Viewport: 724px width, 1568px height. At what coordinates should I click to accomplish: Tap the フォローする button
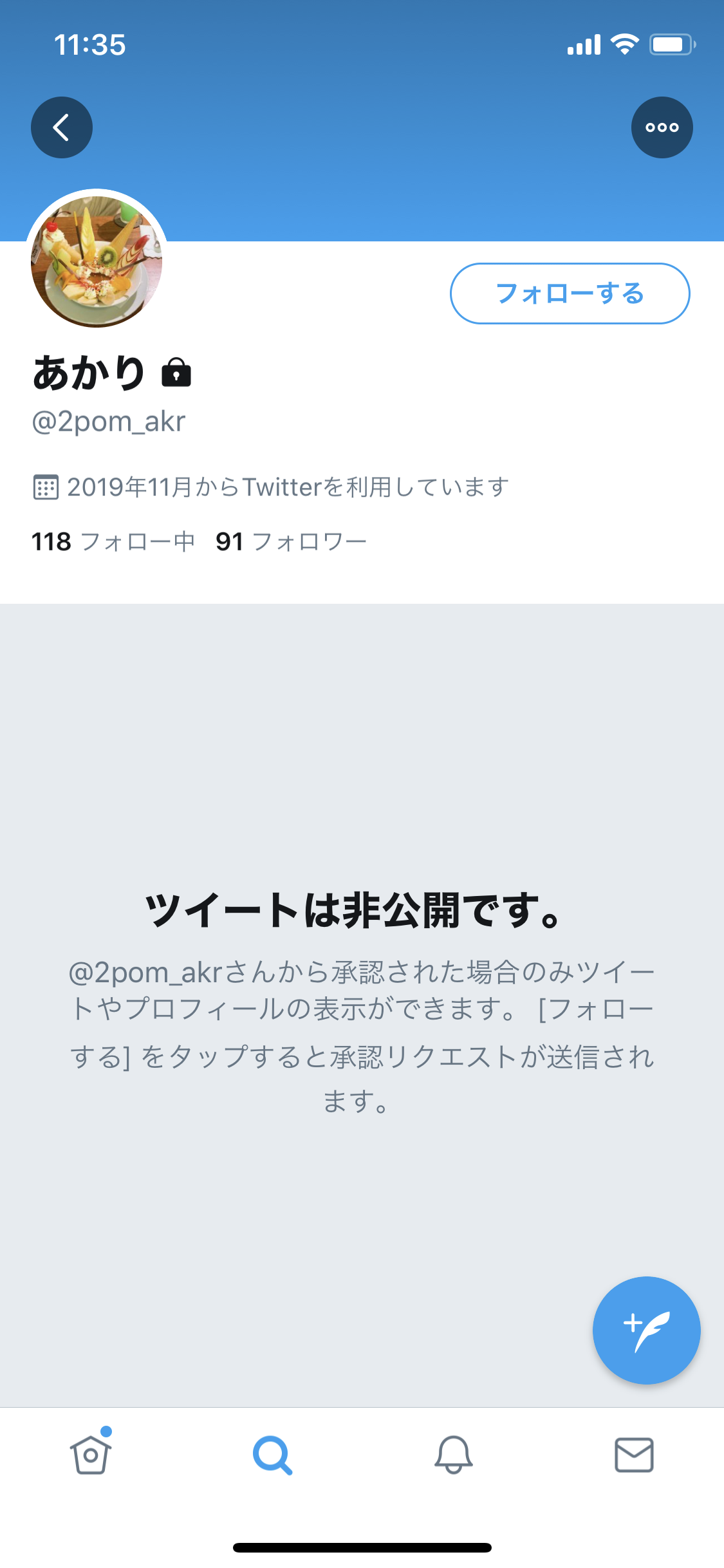[x=570, y=294]
